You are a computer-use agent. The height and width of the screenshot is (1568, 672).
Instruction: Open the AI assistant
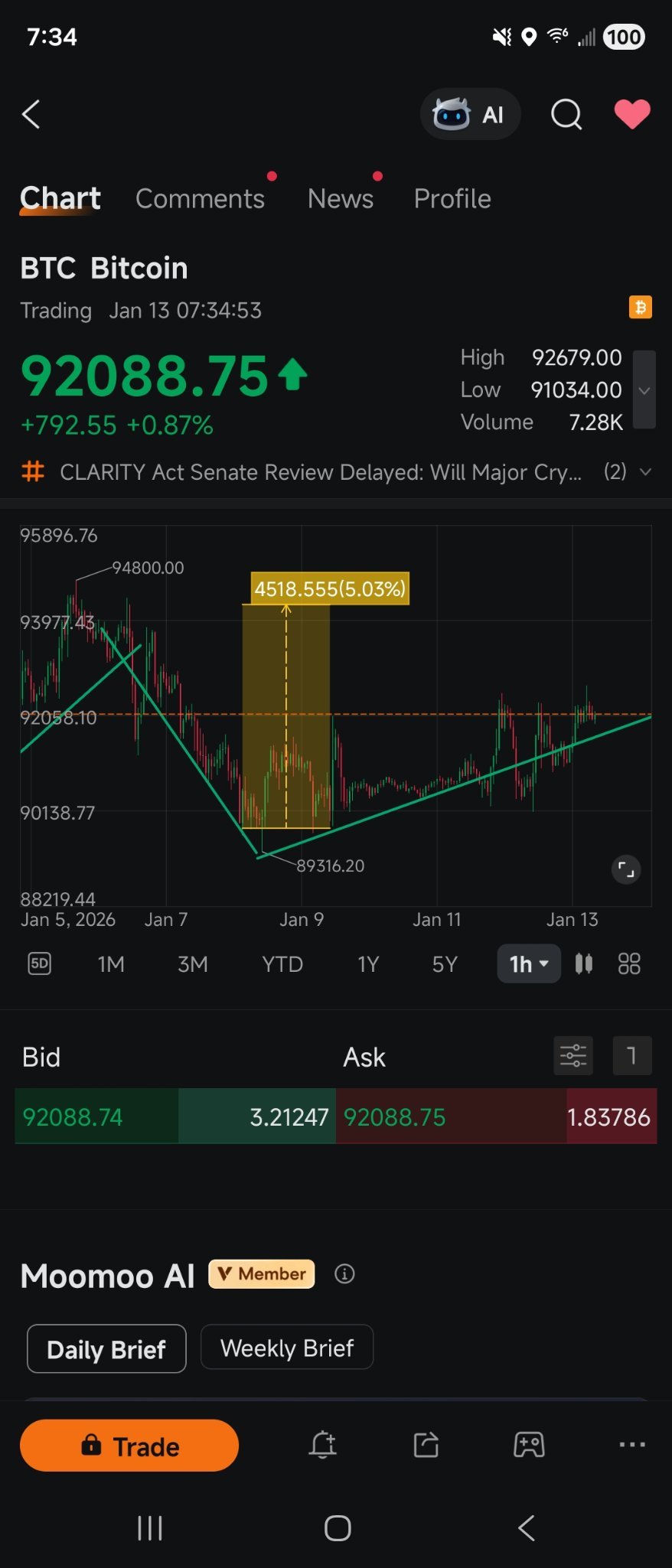click(470, 115)
